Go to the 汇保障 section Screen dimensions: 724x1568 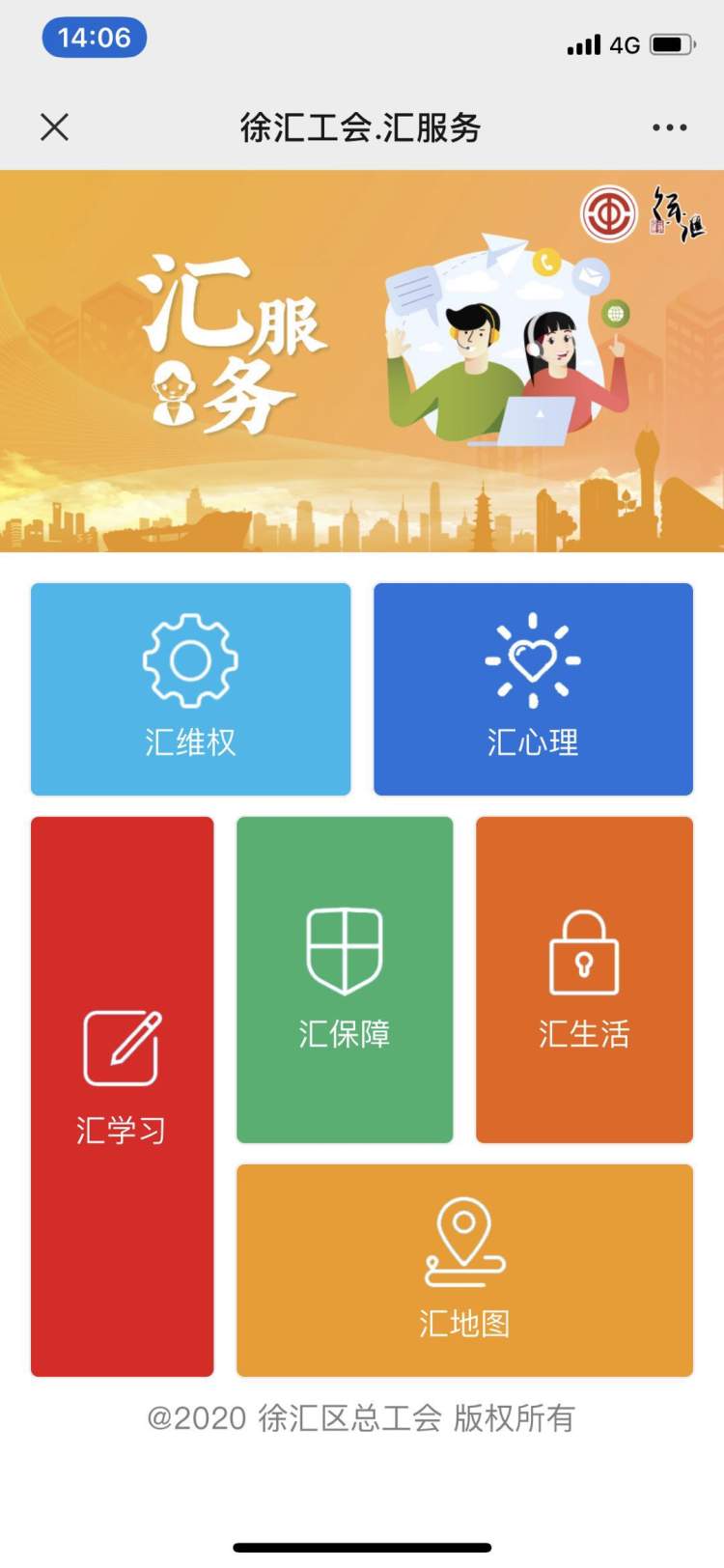click(x=345, y=979)
